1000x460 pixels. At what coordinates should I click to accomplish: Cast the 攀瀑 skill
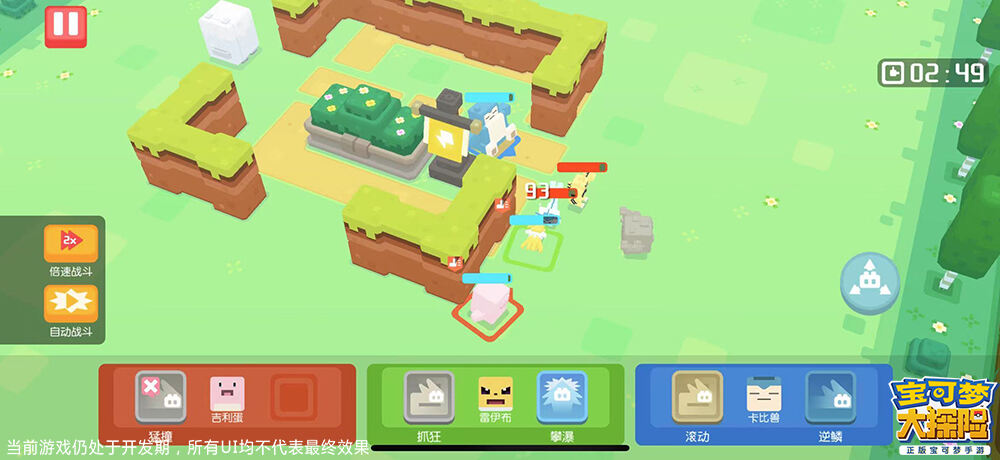561,397
